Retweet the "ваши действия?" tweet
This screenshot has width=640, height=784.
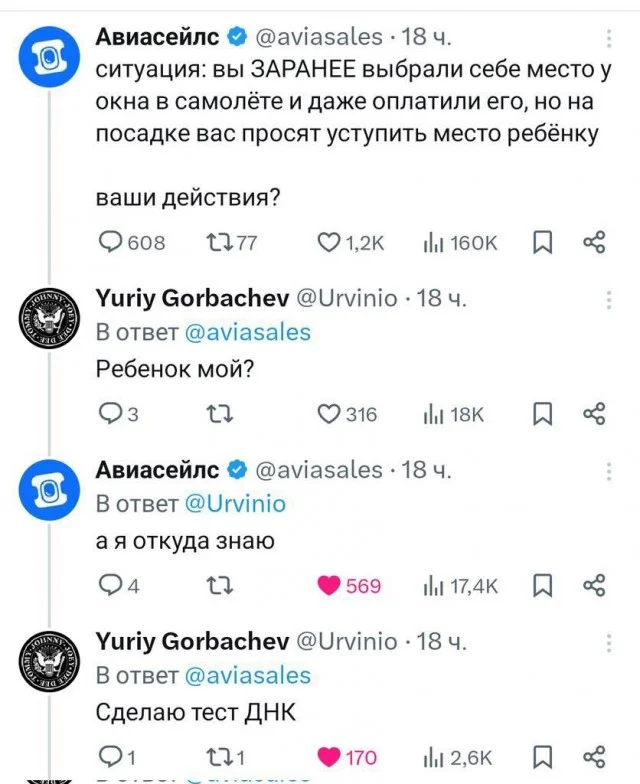(220, 243)
